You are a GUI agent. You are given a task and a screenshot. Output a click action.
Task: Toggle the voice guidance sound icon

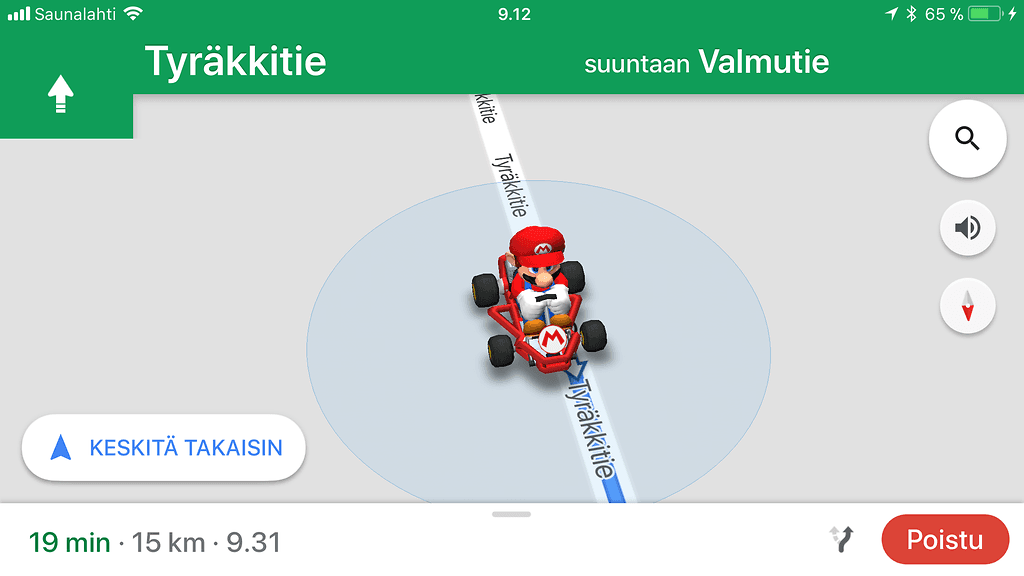[967, 228]
